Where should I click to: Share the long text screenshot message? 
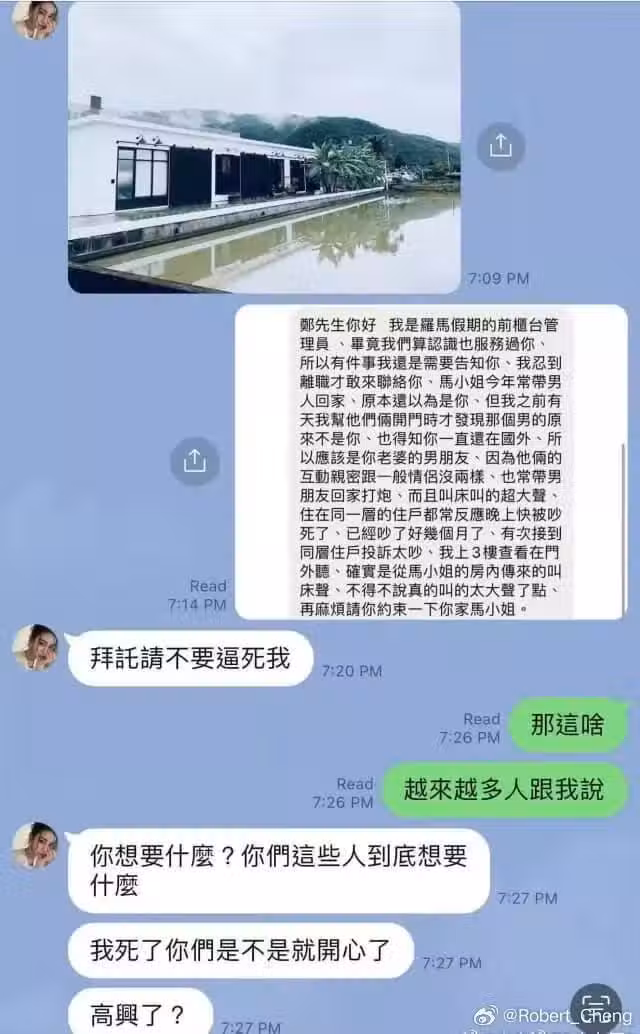point(194,460)
